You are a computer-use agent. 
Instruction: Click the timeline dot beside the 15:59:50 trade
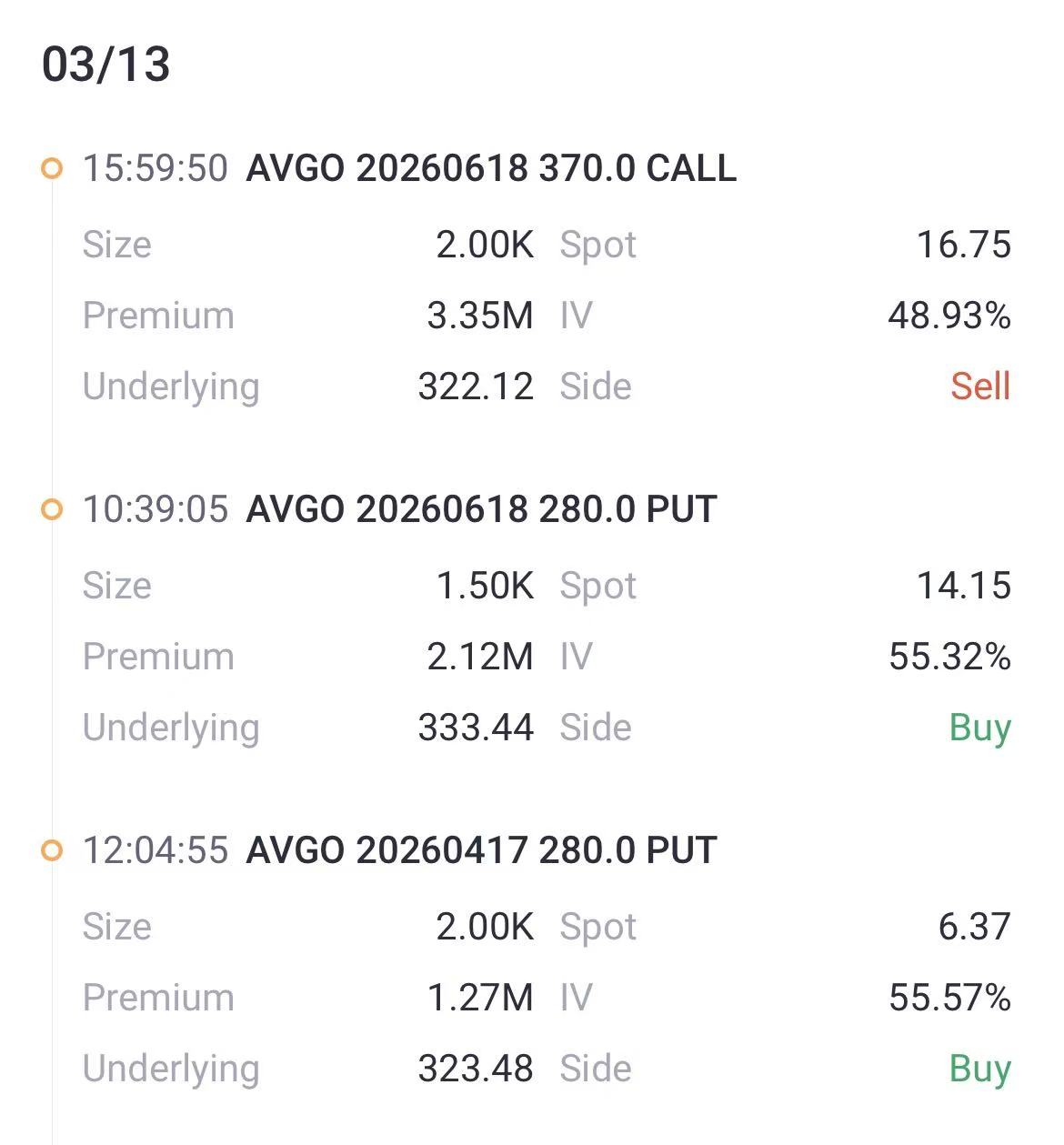[x=52, y=168]
